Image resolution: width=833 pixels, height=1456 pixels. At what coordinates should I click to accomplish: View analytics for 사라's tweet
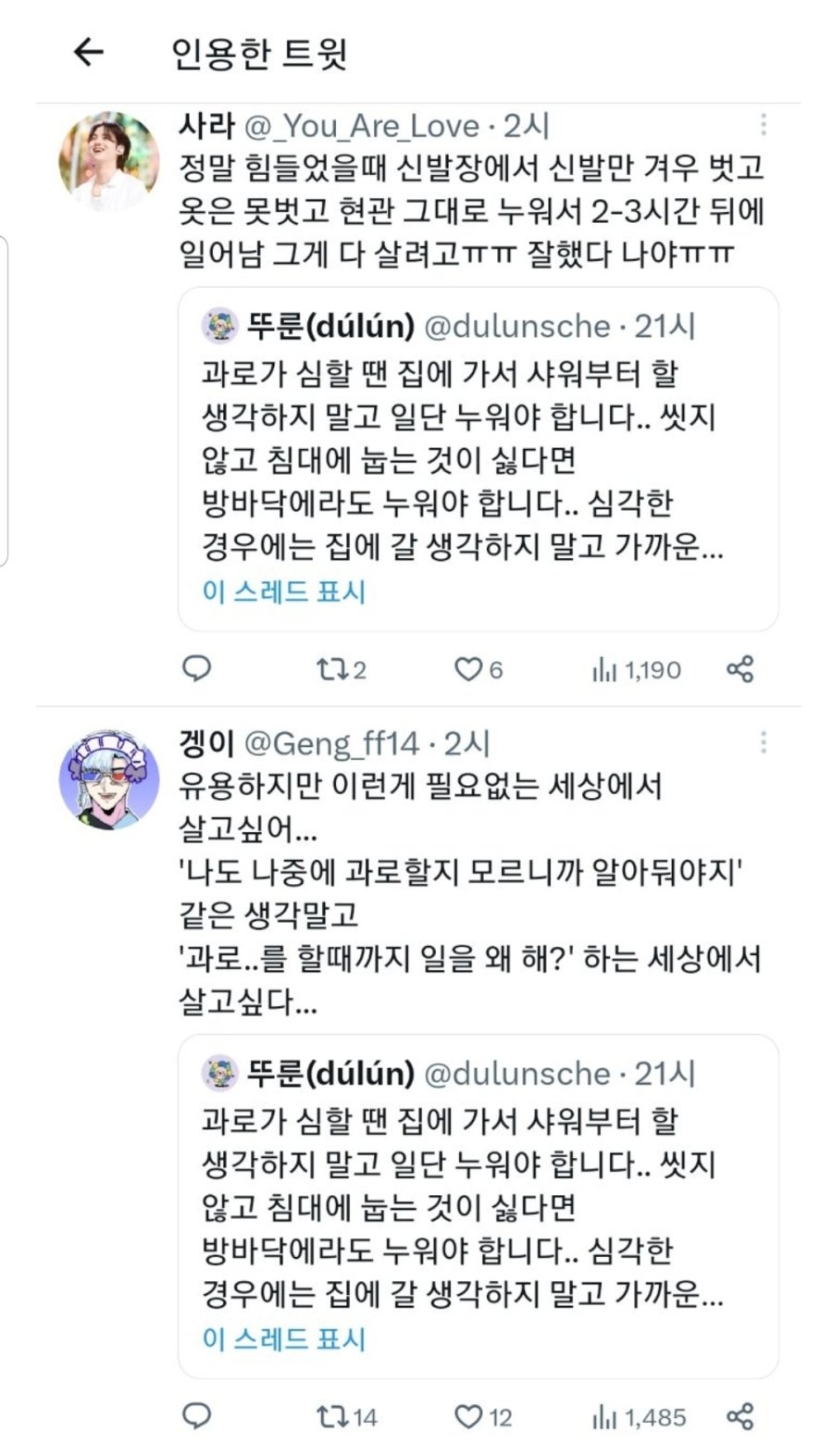(x=636, y=668)
